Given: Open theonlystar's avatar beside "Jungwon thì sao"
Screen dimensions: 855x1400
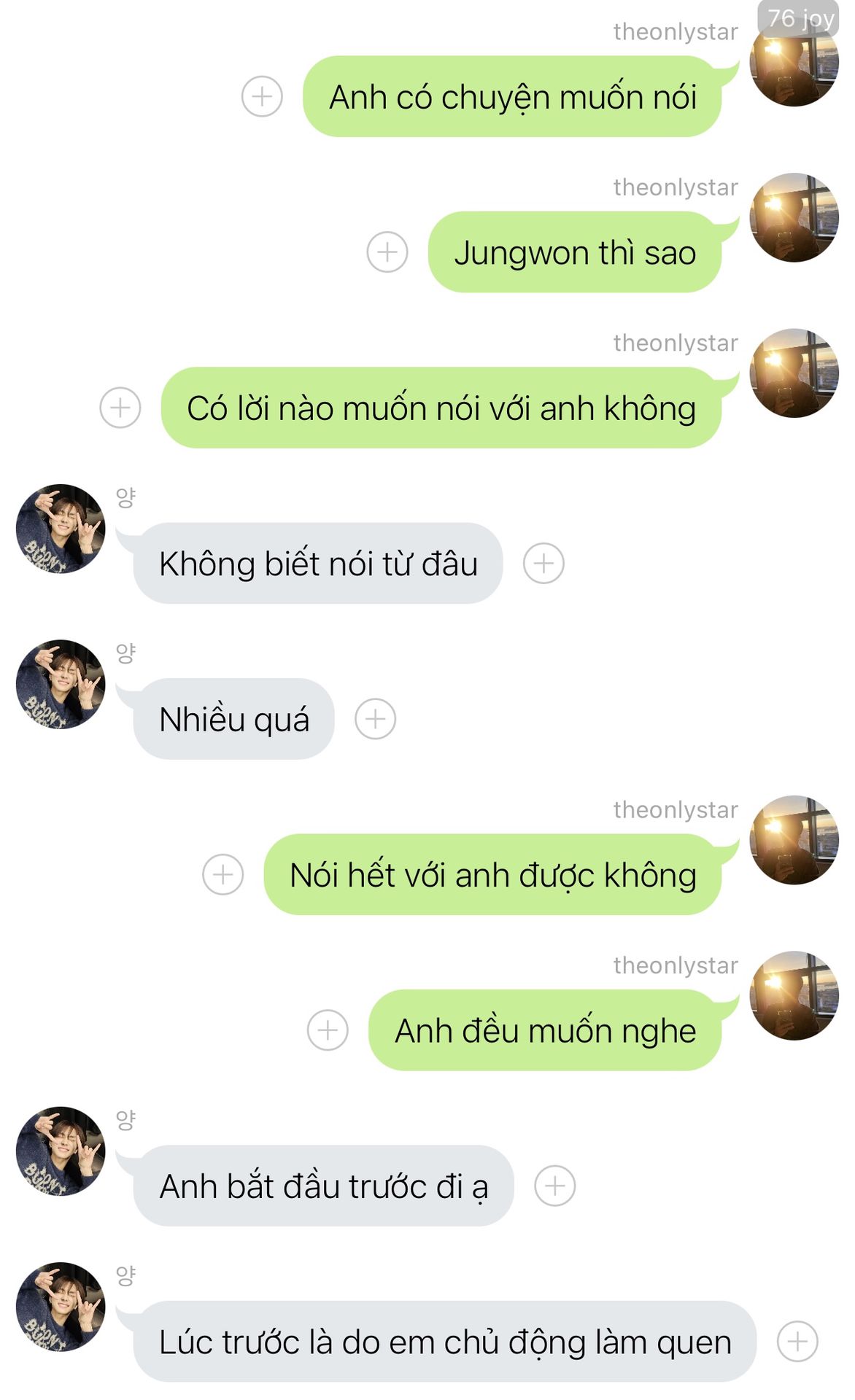Looking at the screenshot, I should pyautogui.click(x=794, y=217).
